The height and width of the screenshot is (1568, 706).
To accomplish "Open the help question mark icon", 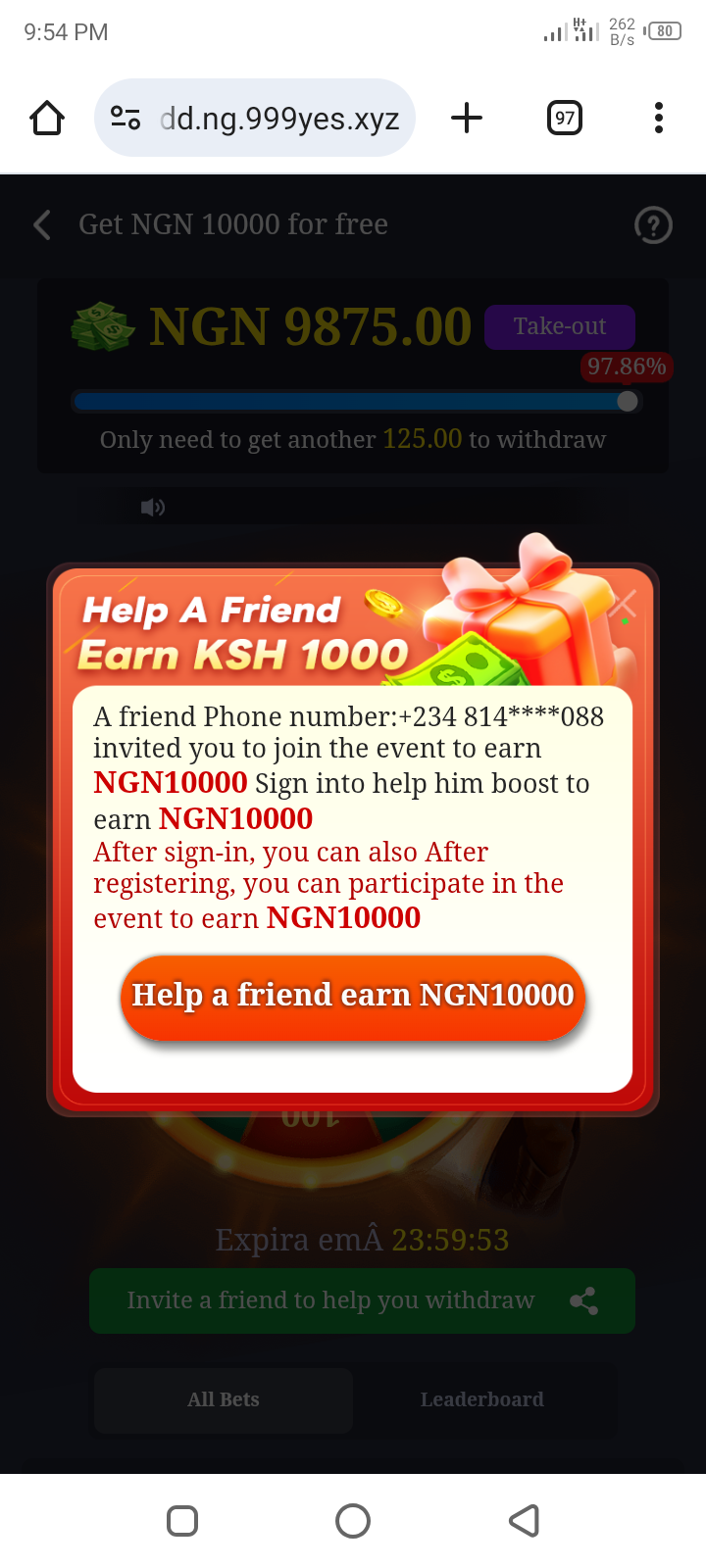I will click(653, 225).
